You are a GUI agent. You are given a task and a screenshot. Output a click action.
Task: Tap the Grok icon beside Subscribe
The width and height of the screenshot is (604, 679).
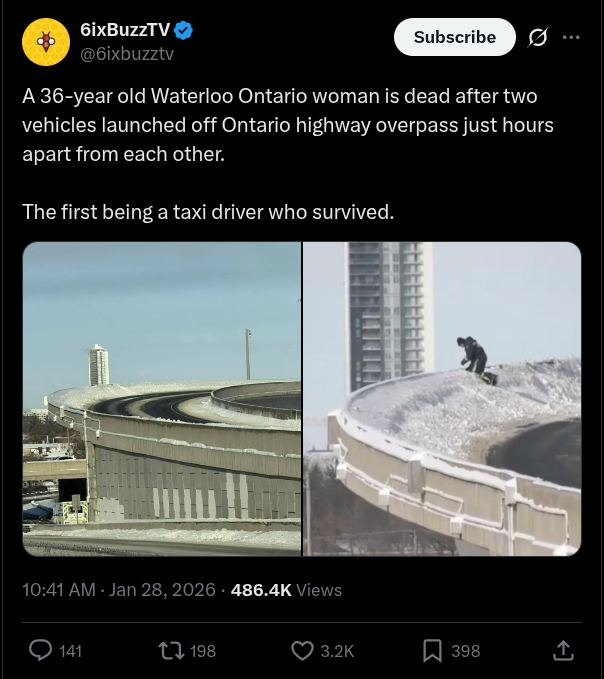(537, 37)
